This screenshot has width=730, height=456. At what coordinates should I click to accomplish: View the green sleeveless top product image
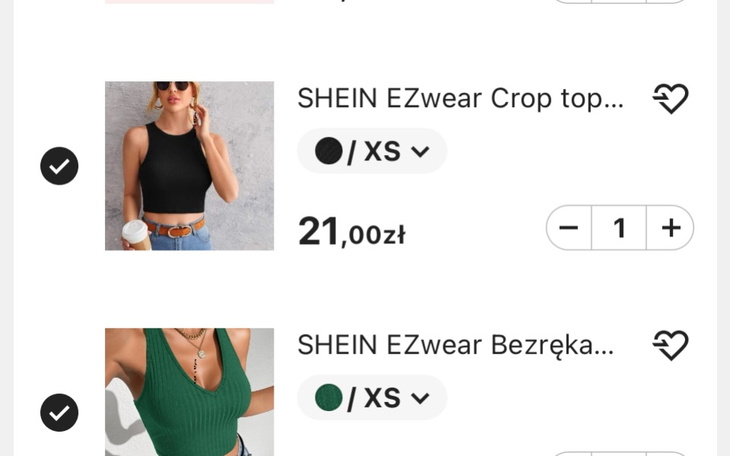coord(189,392)
